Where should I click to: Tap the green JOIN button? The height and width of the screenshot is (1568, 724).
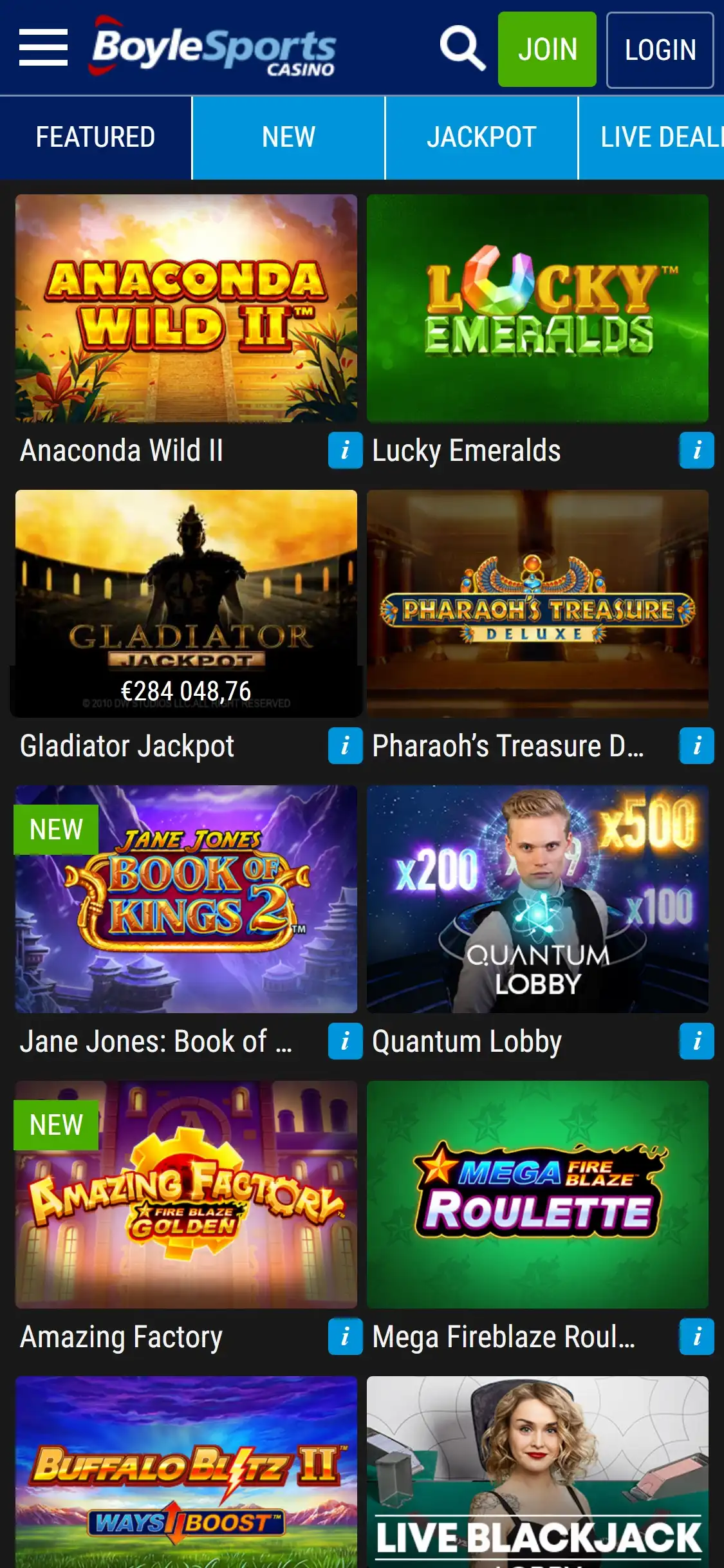[547, 50]
